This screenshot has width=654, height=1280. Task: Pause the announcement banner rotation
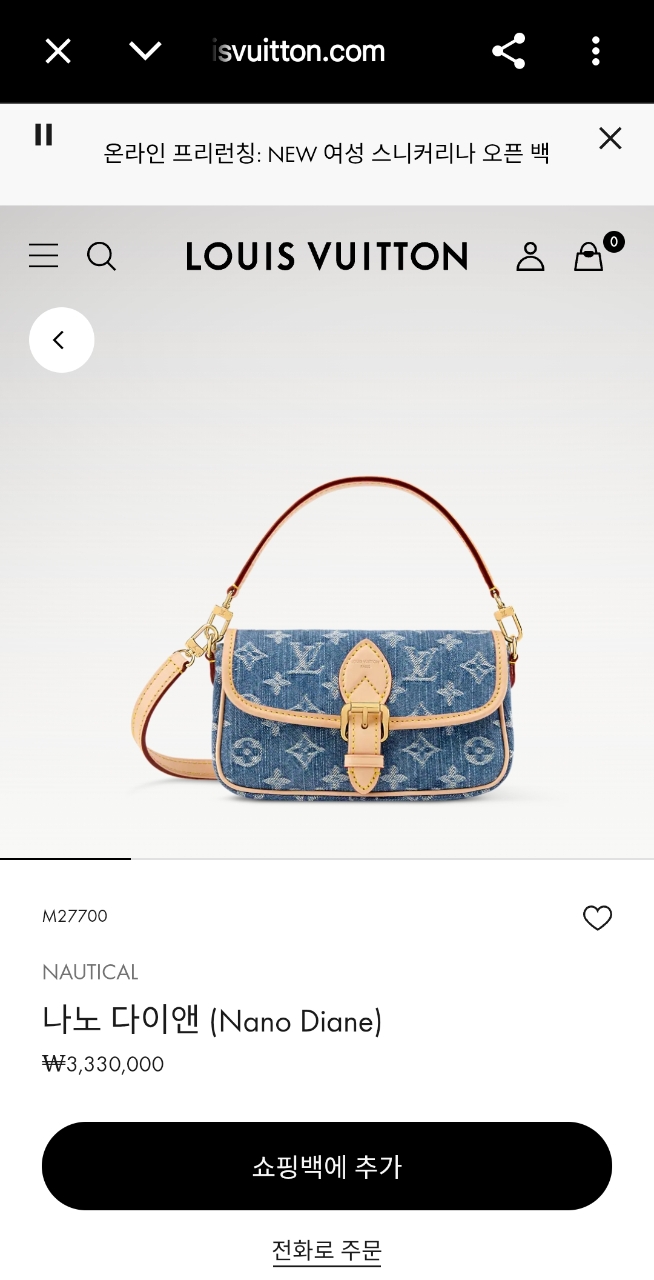(x=43, y=135)
